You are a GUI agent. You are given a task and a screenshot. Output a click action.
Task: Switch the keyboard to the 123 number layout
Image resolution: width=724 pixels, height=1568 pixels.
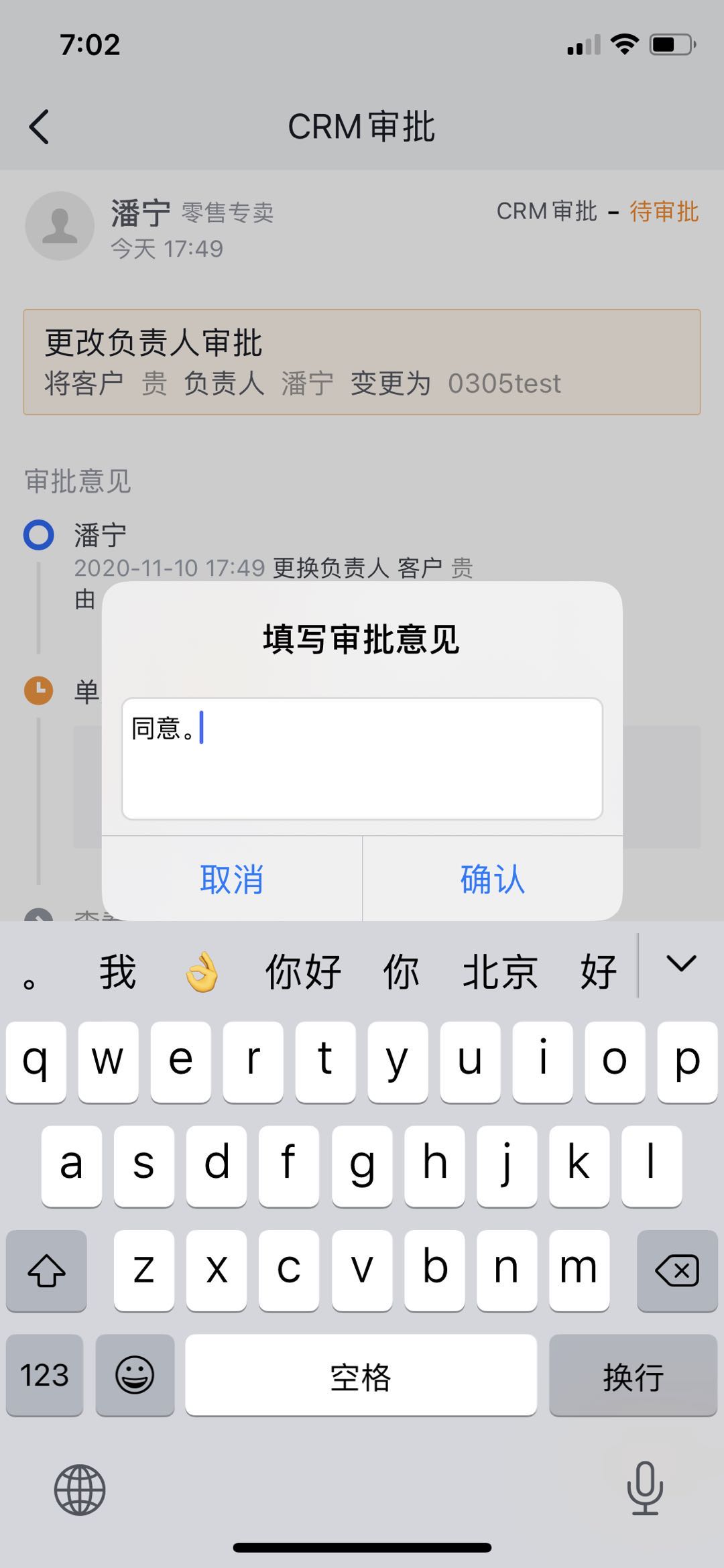(44, 1375)
